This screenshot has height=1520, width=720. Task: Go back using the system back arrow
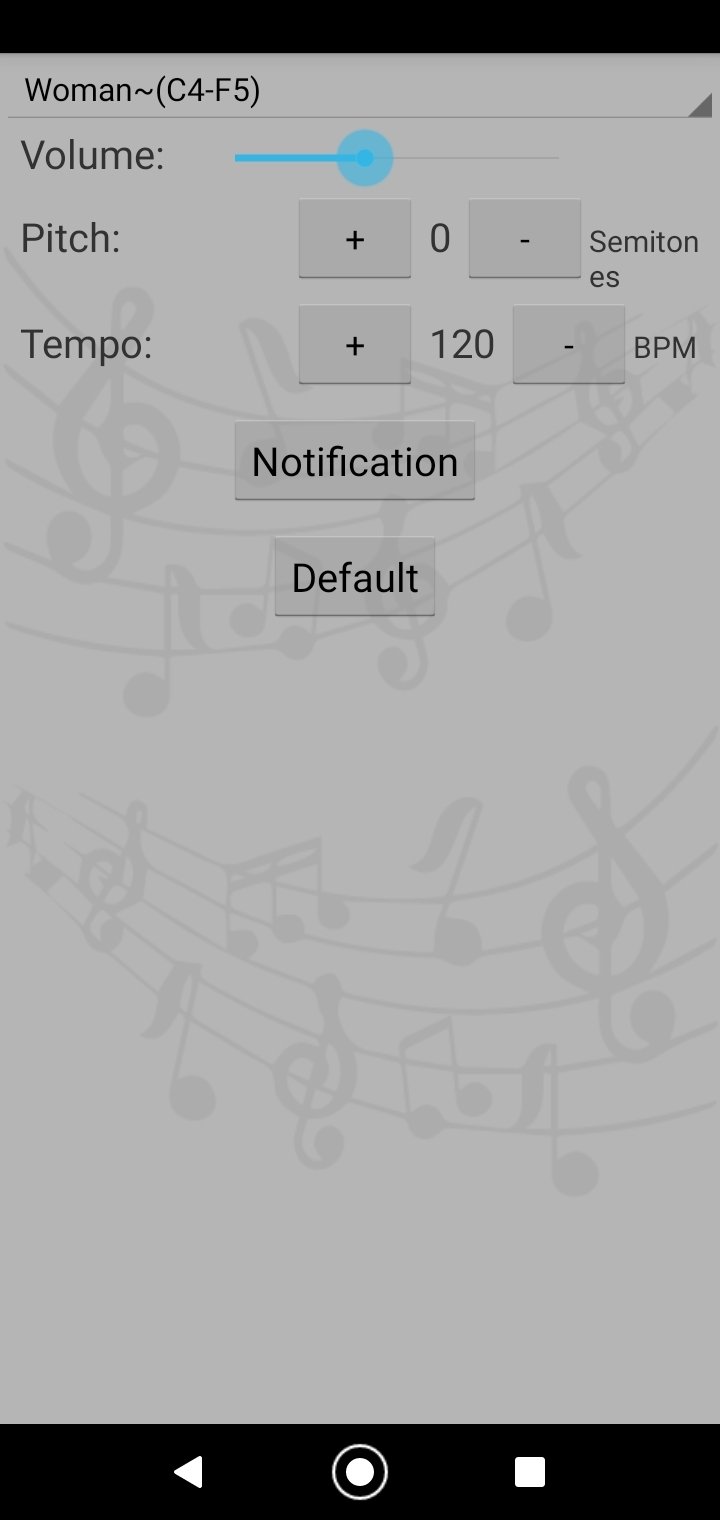click(x=189, y=1472)
